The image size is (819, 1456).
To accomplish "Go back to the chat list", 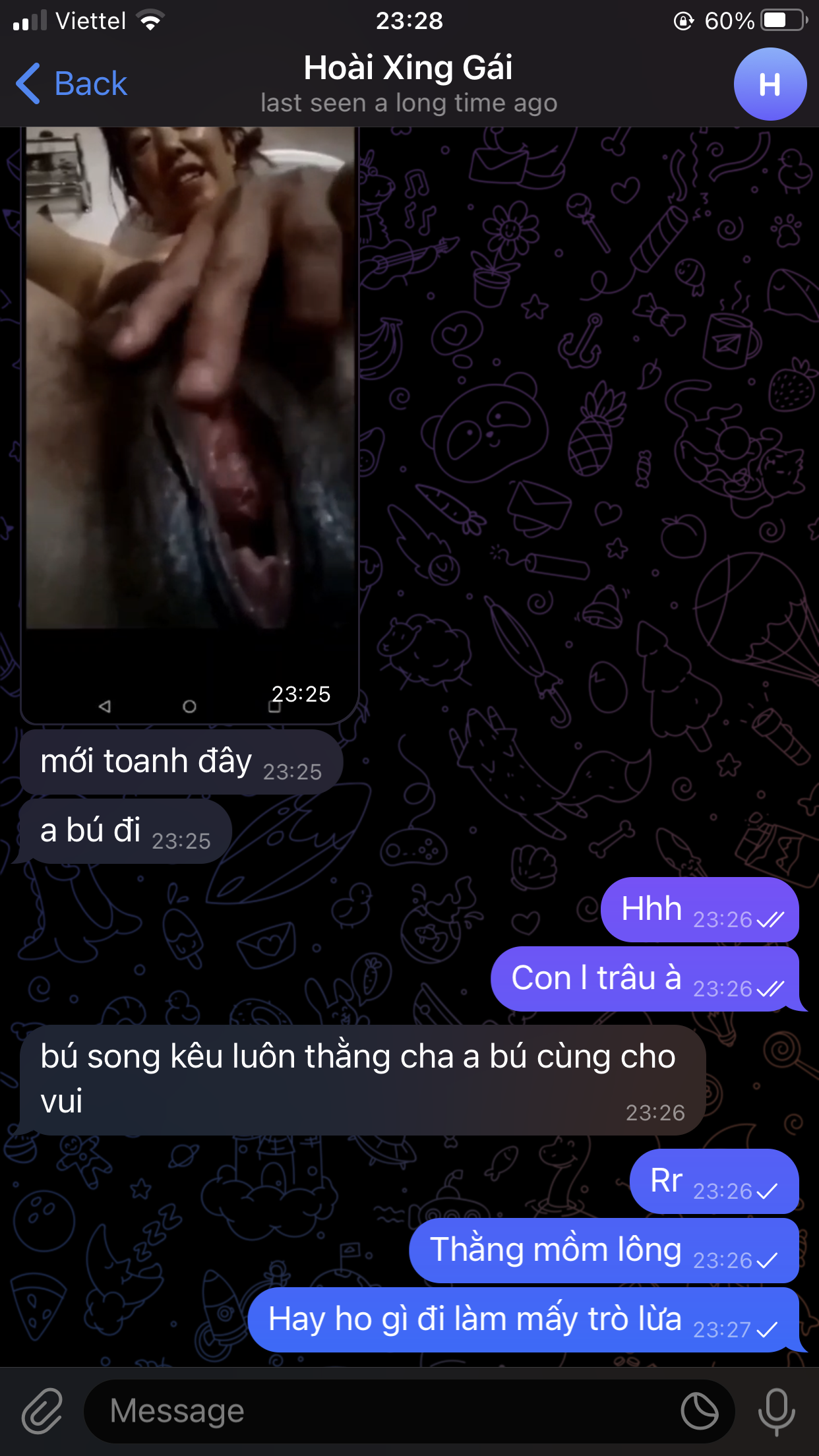I will [71, 84].
